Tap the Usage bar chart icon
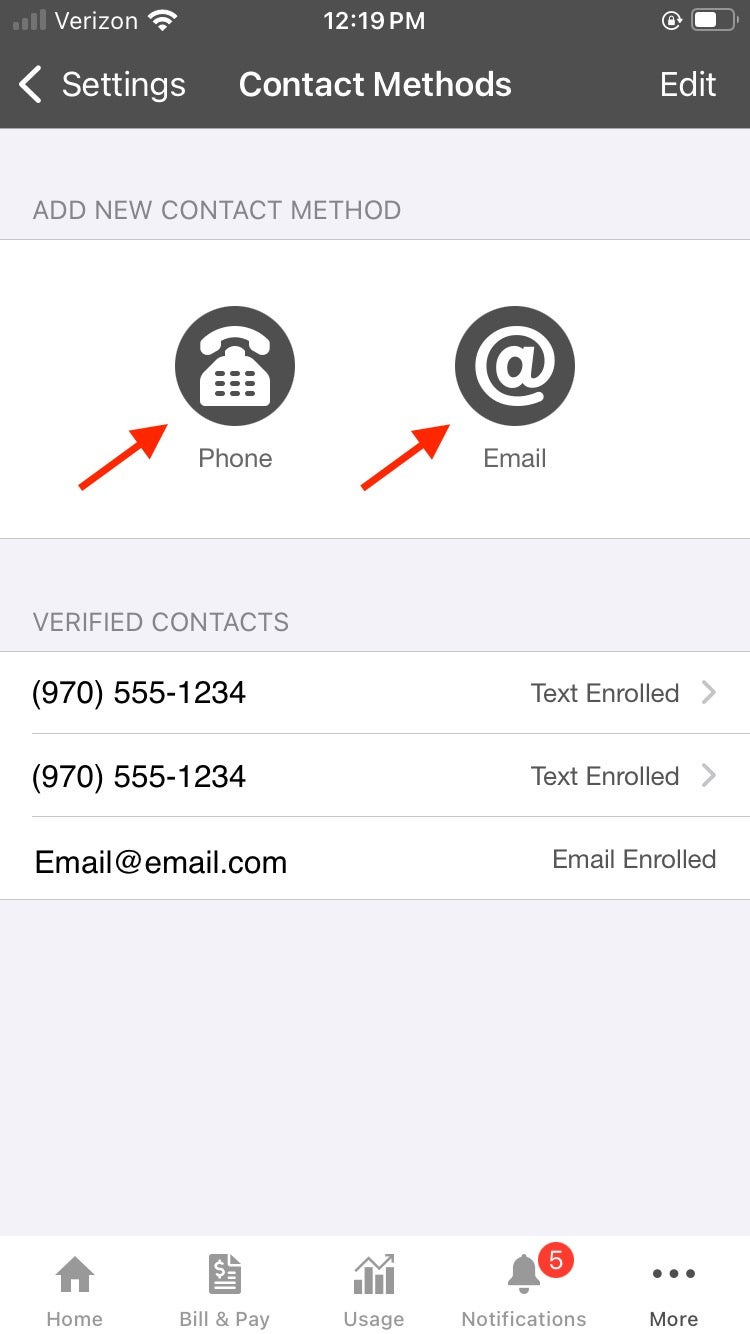750x1334 pixels. [374, 1273]
